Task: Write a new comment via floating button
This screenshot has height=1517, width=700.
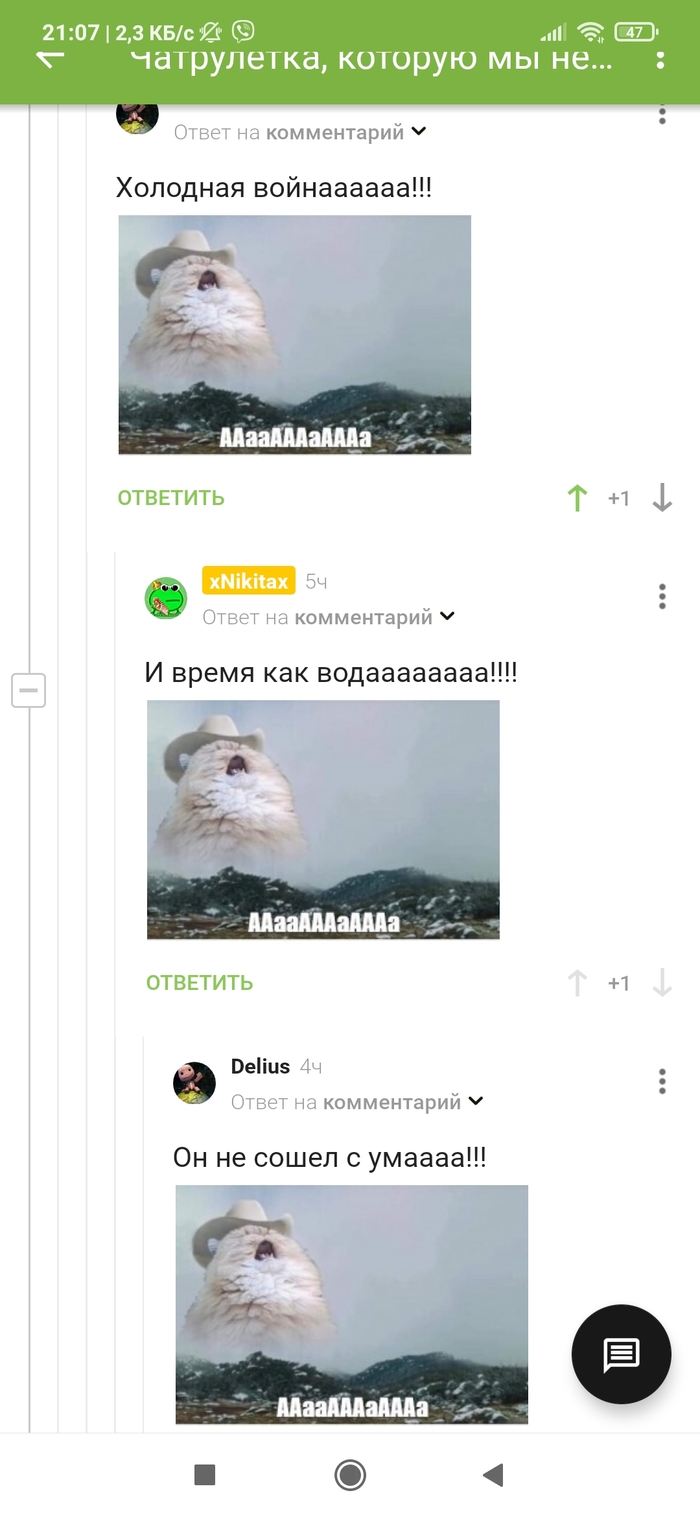Action: 621,1355
